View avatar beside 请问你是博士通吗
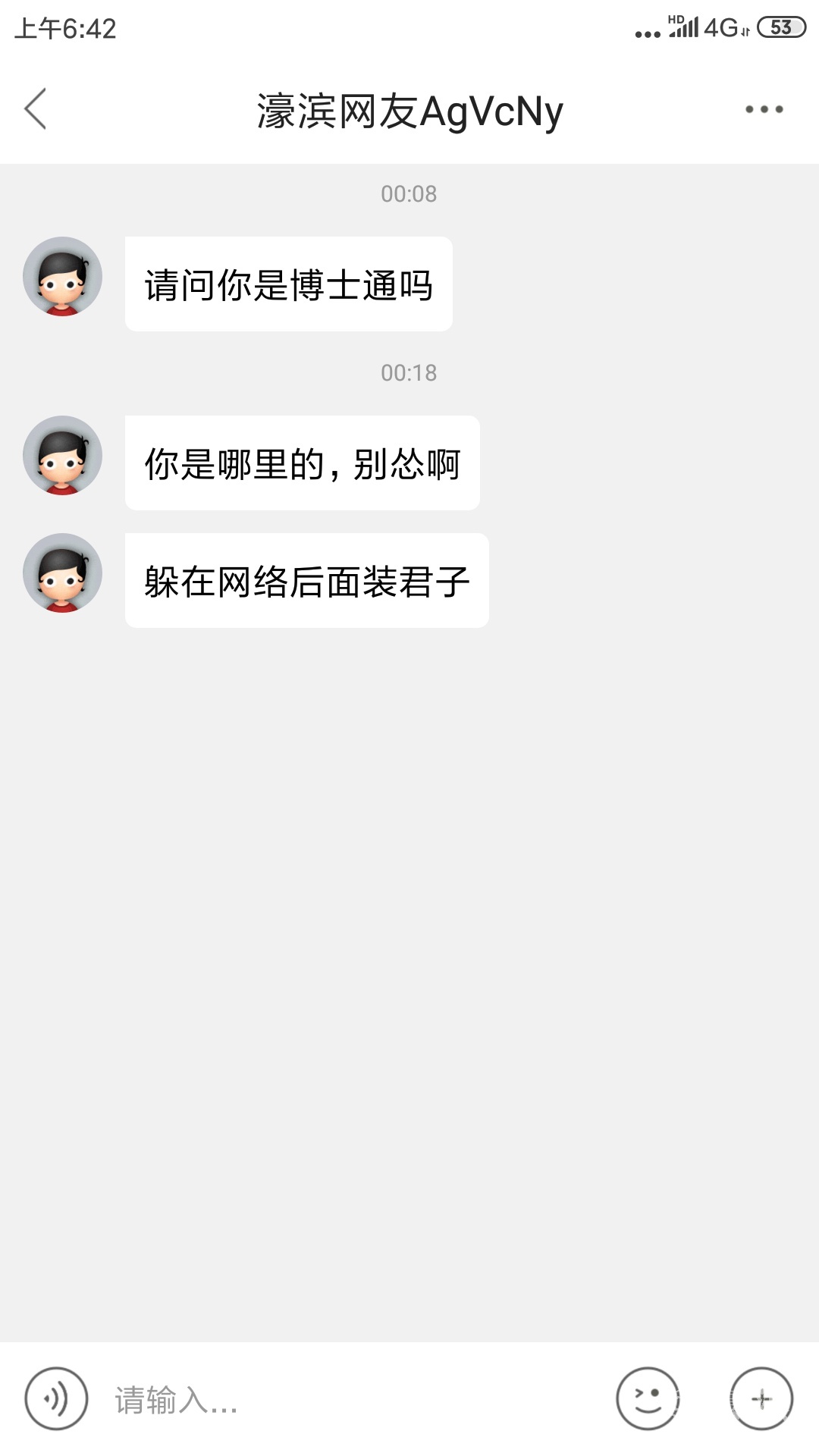The width and height of the screenshot is (819, 1456). pyautogui.click(x=63, y=277)
